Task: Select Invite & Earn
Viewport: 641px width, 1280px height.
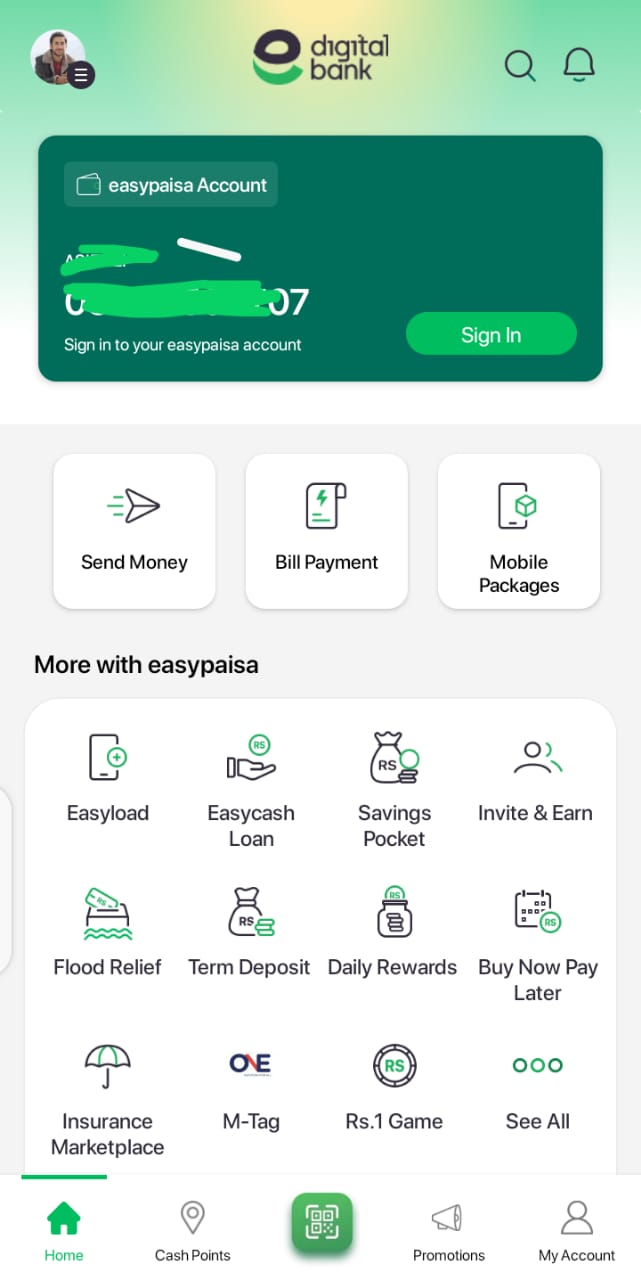Action: (x=536, y=778)
